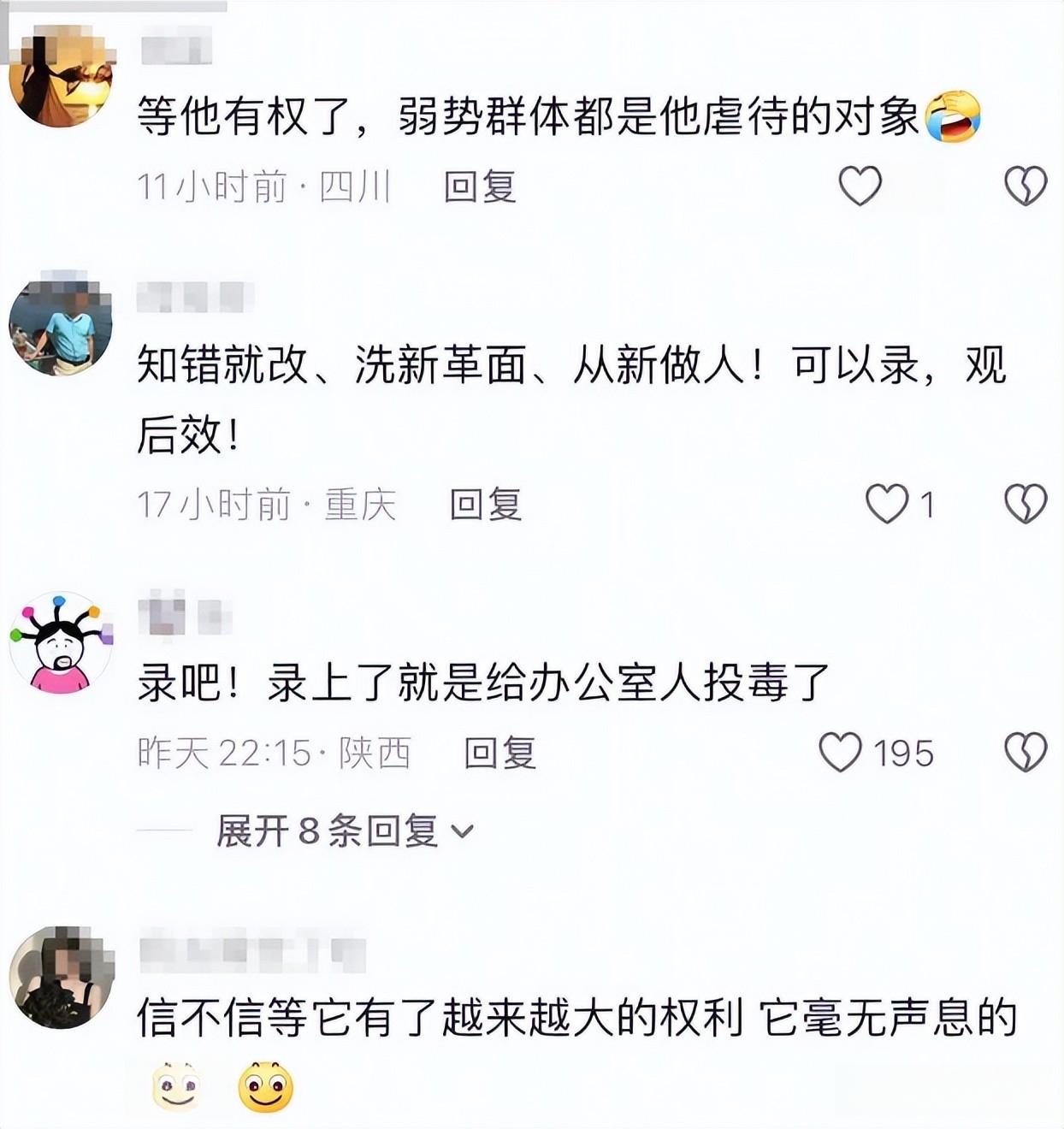Viewport: 1064px width, 1129px height.
Task: Like the 四川 comment about 弱势群体
Action: point(860,186)
